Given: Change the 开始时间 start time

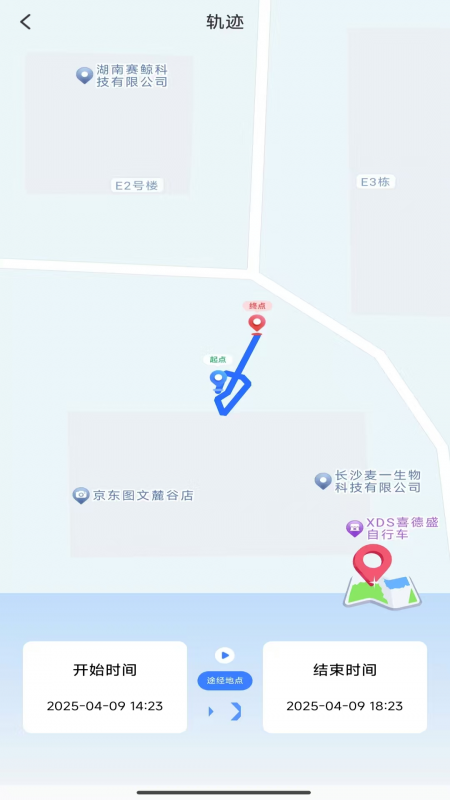Looking at the screenshot, I should pos(105,687).
